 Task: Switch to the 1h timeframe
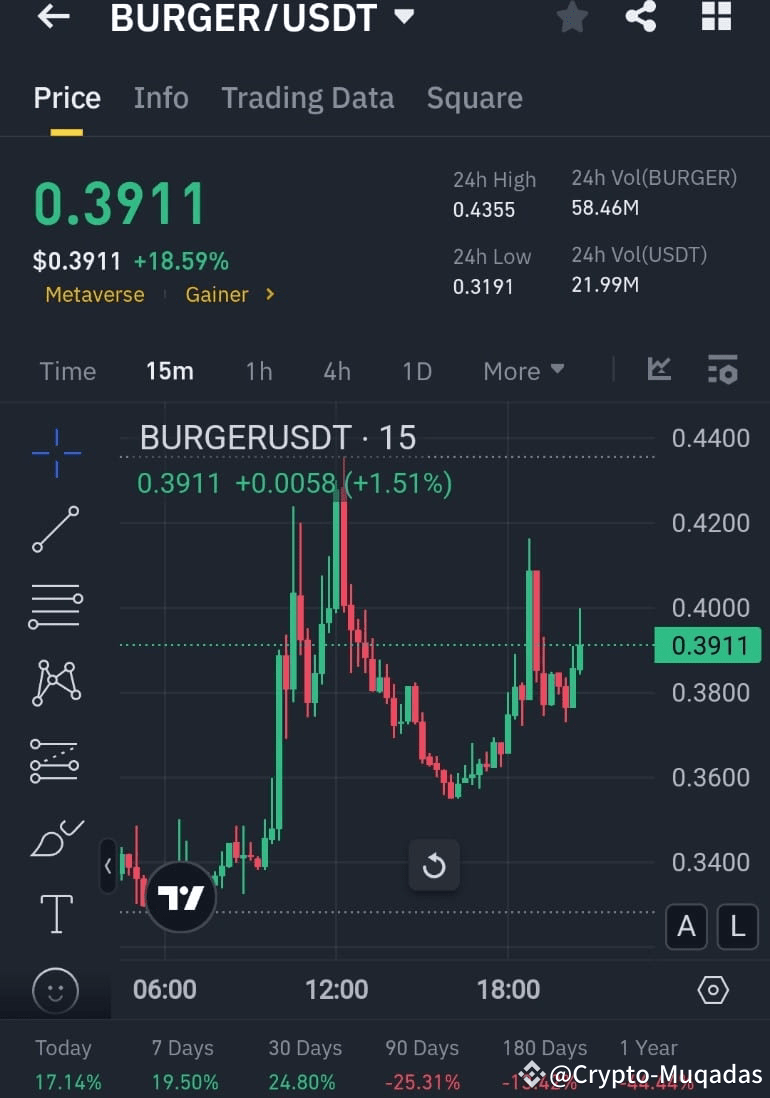click(x=258, y=371)
